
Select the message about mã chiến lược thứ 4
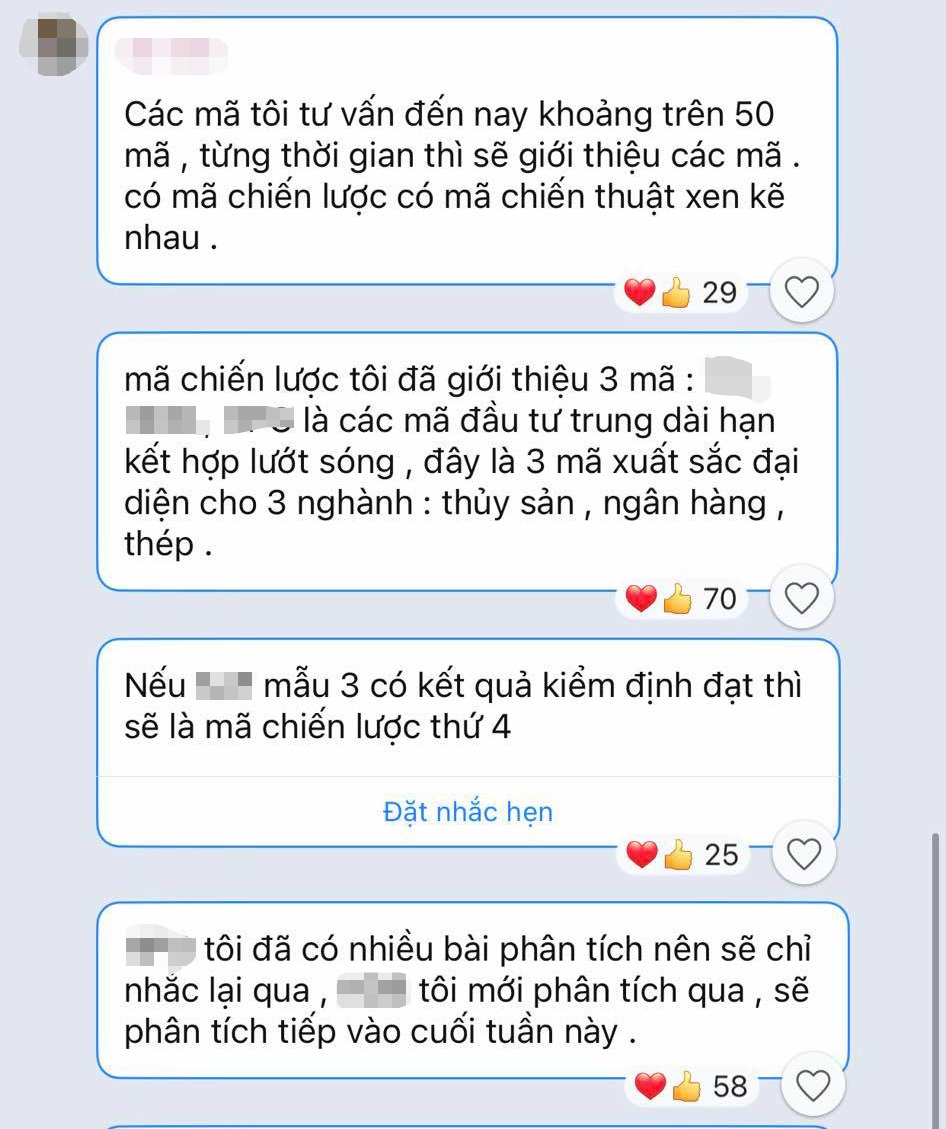468,705
